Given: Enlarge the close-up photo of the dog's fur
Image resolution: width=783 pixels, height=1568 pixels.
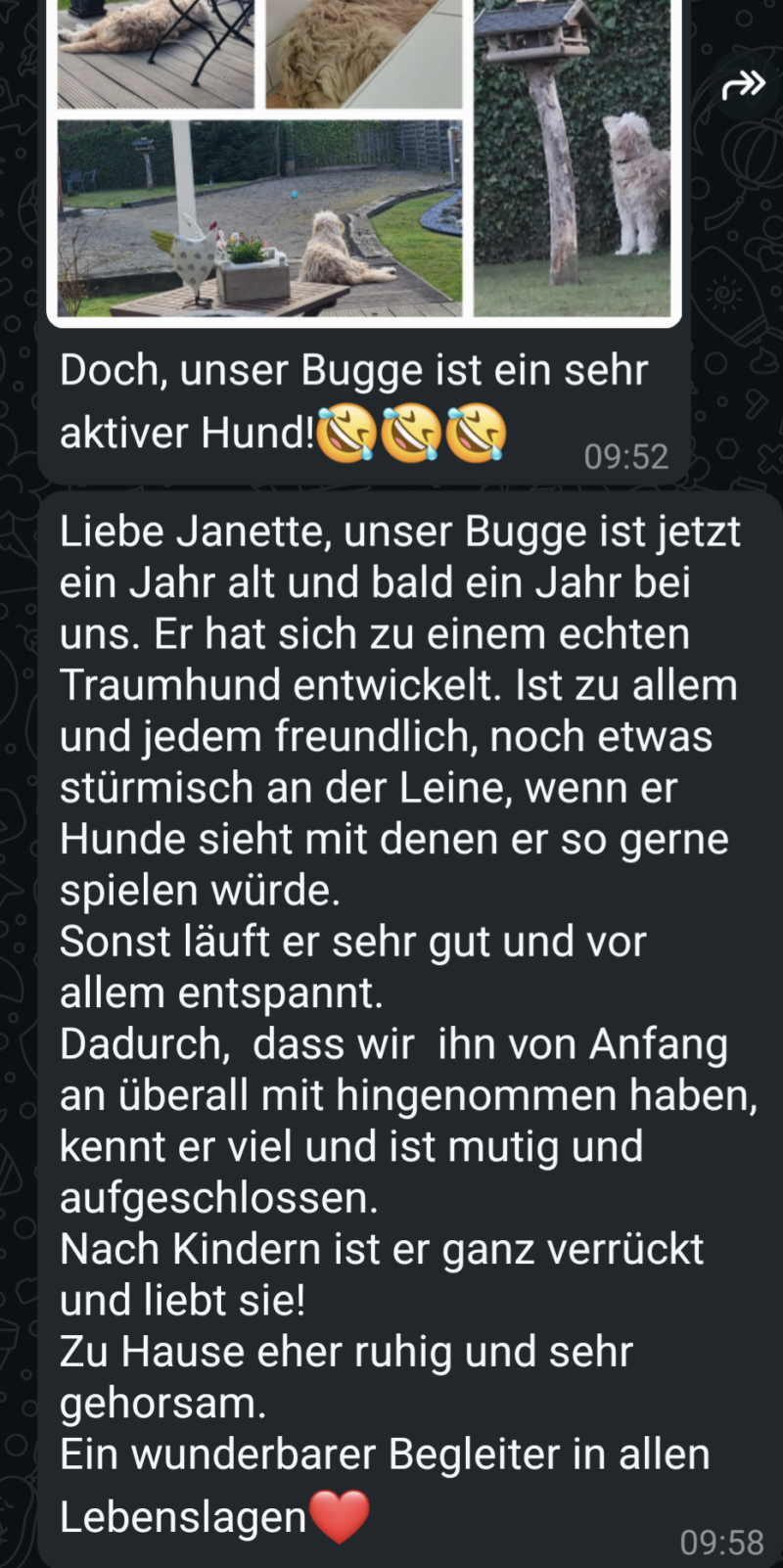Looking at the screenshot, I should coord(363,53).
